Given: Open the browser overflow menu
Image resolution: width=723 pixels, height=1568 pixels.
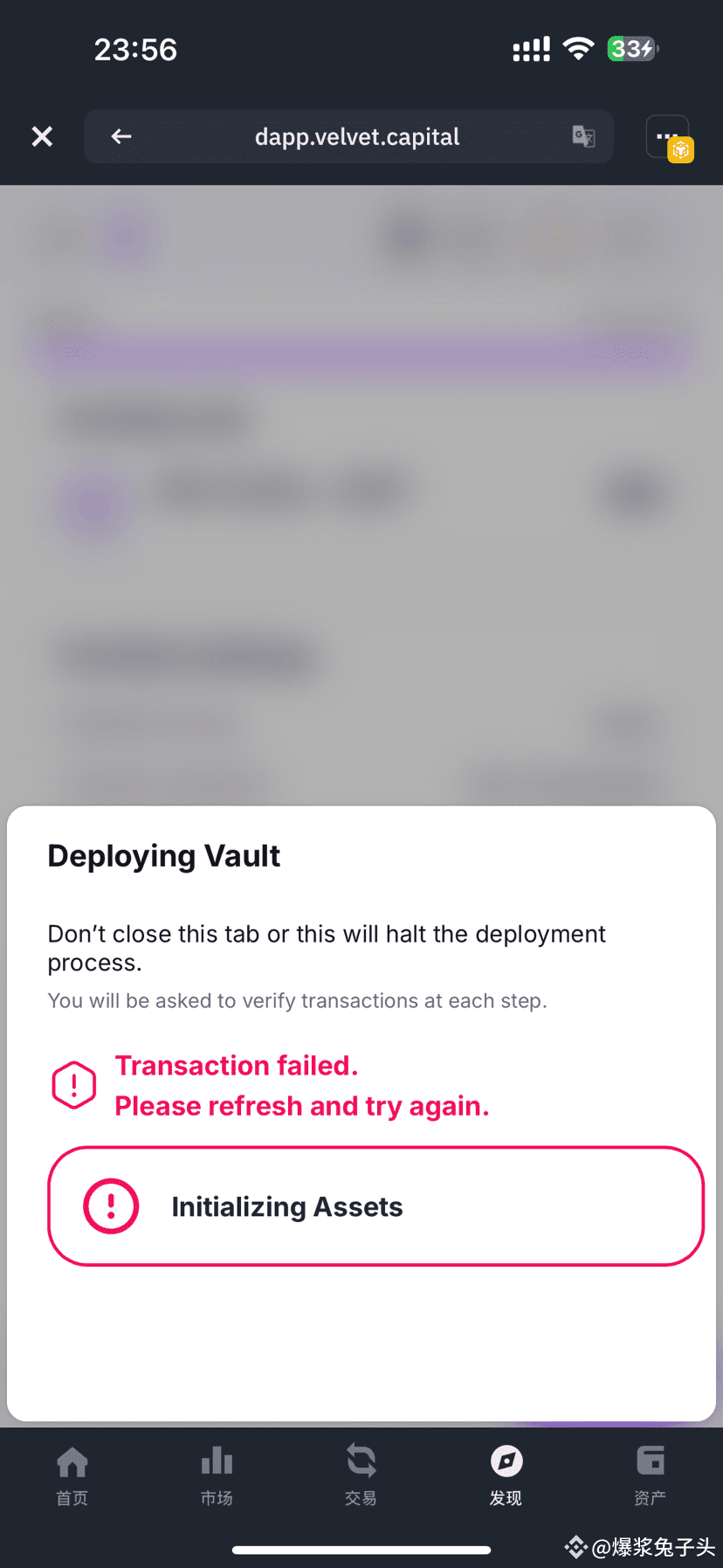Looking at the screenshot, I should [x=668, y=137].
